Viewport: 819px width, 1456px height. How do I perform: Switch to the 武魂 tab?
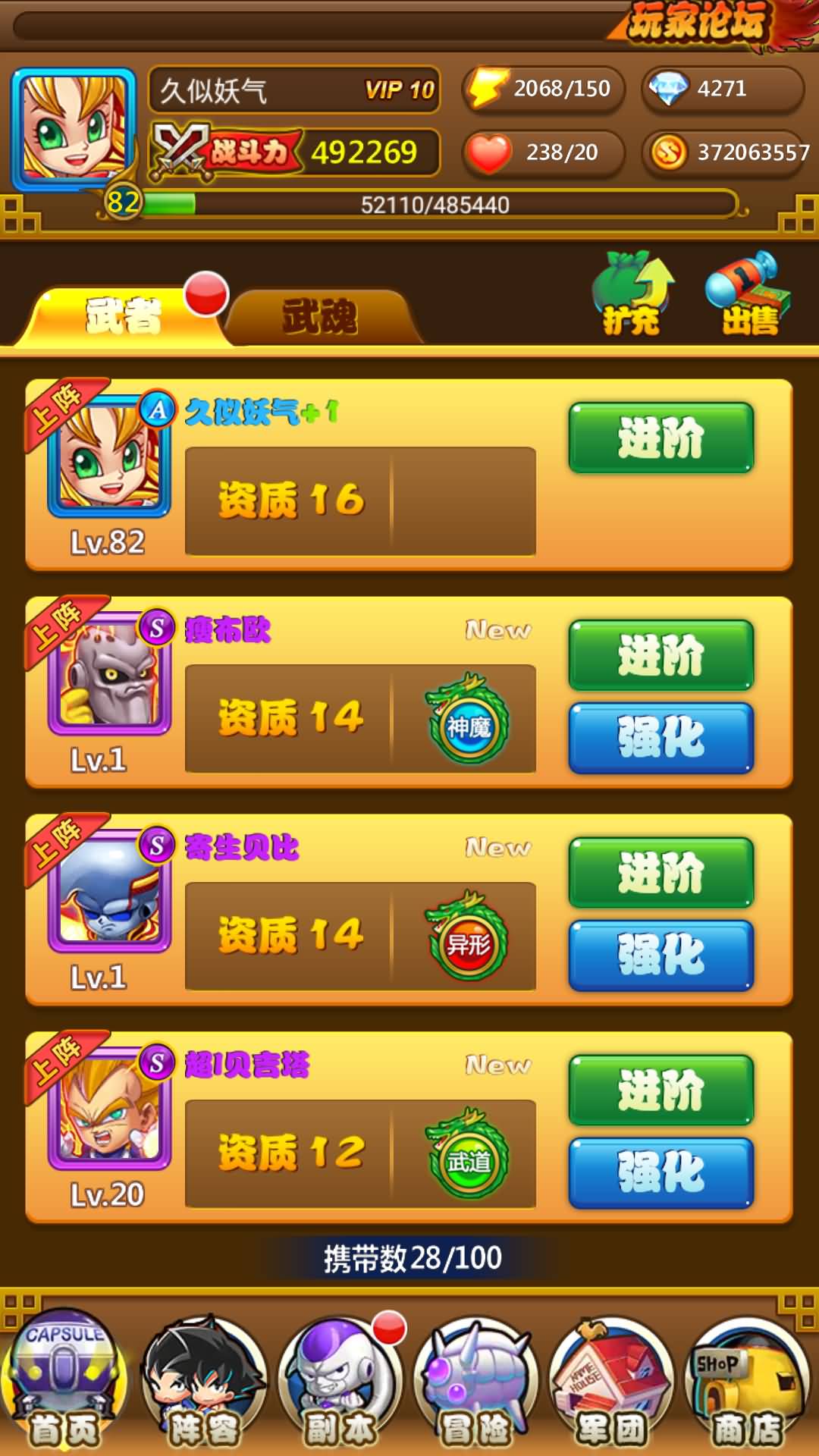321,316
